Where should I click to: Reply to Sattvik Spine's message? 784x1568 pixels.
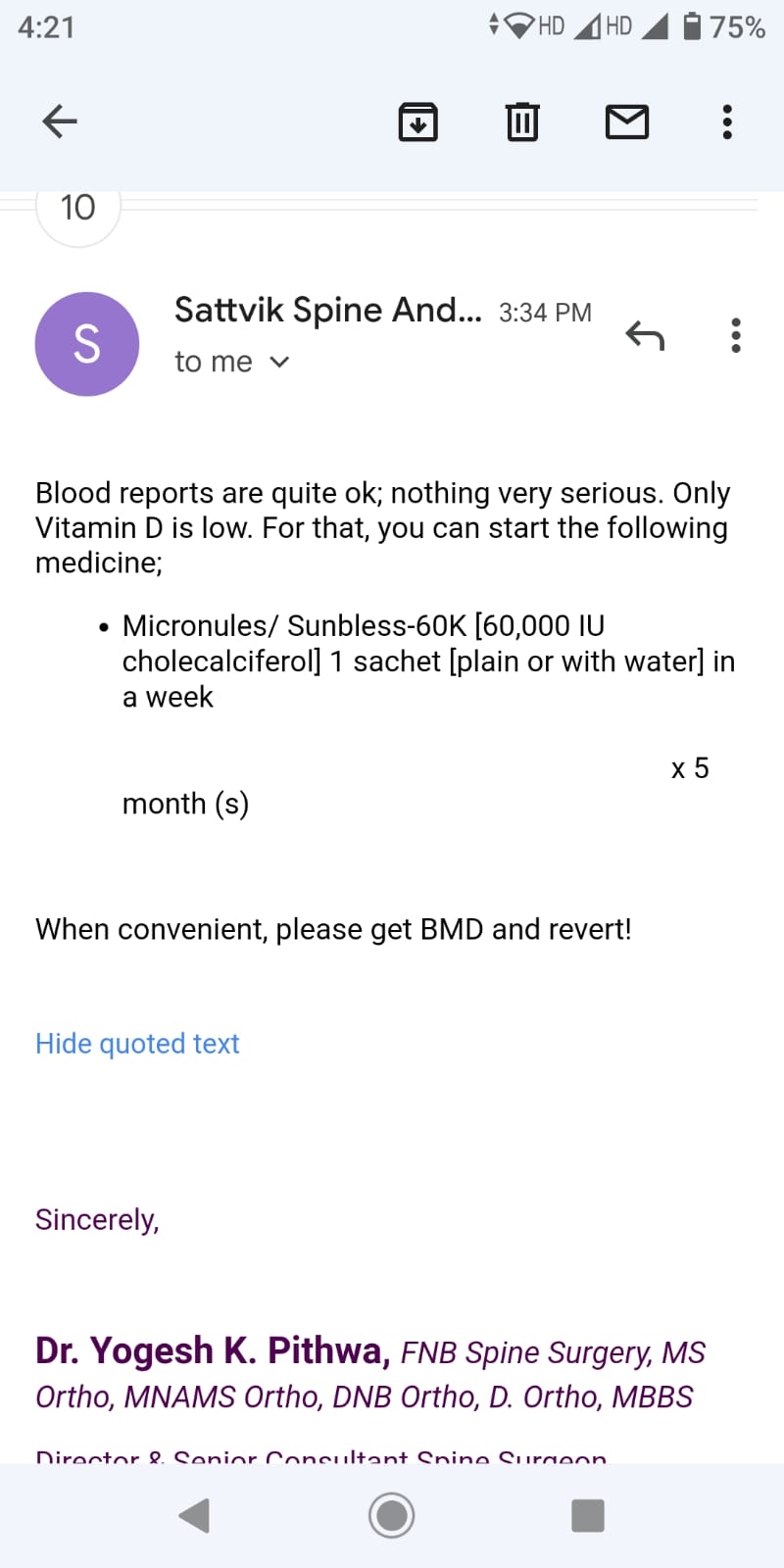pos(645,336)
